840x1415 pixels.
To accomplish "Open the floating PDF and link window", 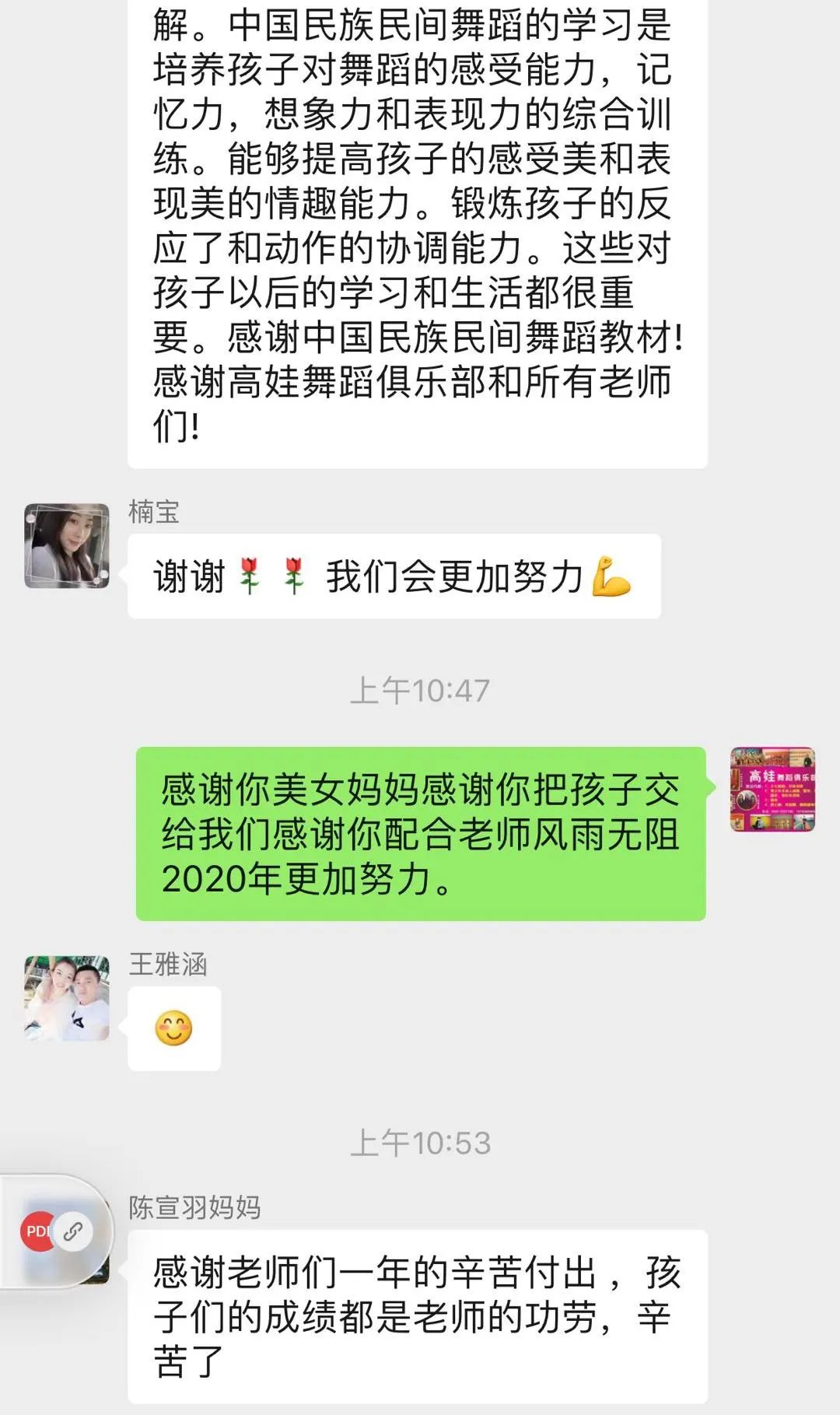I will pos(56,1231).
